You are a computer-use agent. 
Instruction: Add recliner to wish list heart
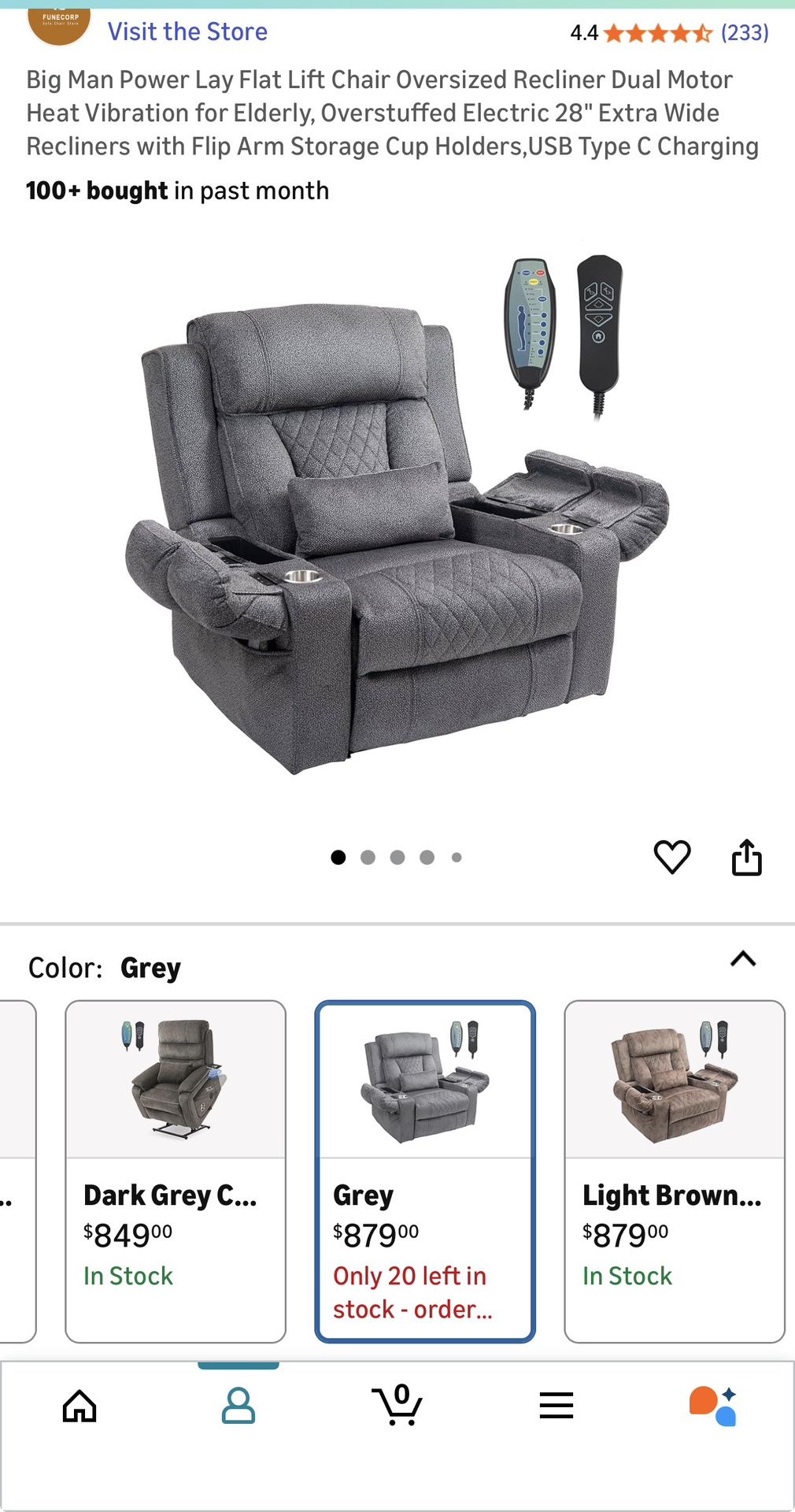coord(671,857)
